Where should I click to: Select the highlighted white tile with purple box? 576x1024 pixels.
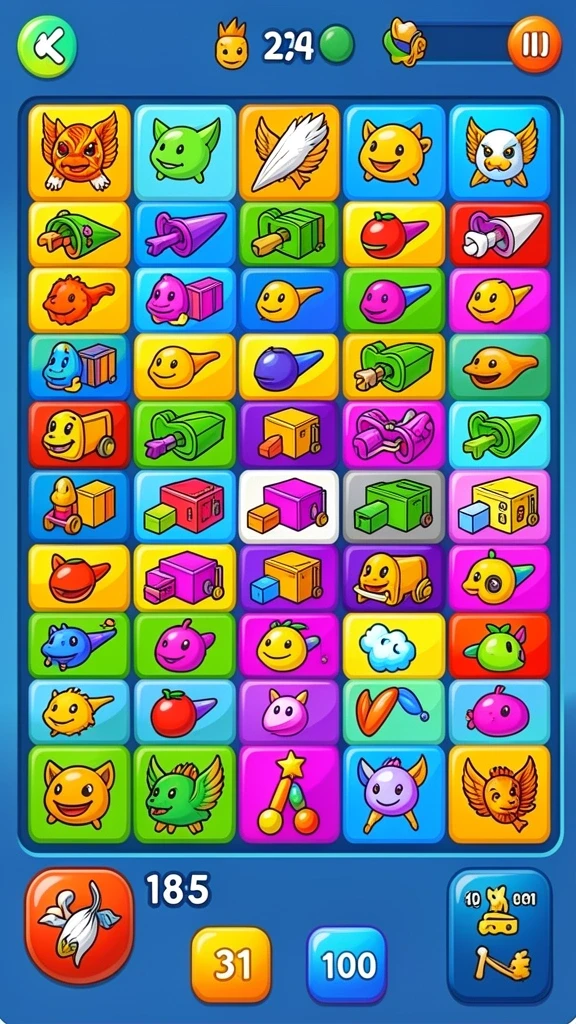(x=289, y=506)
